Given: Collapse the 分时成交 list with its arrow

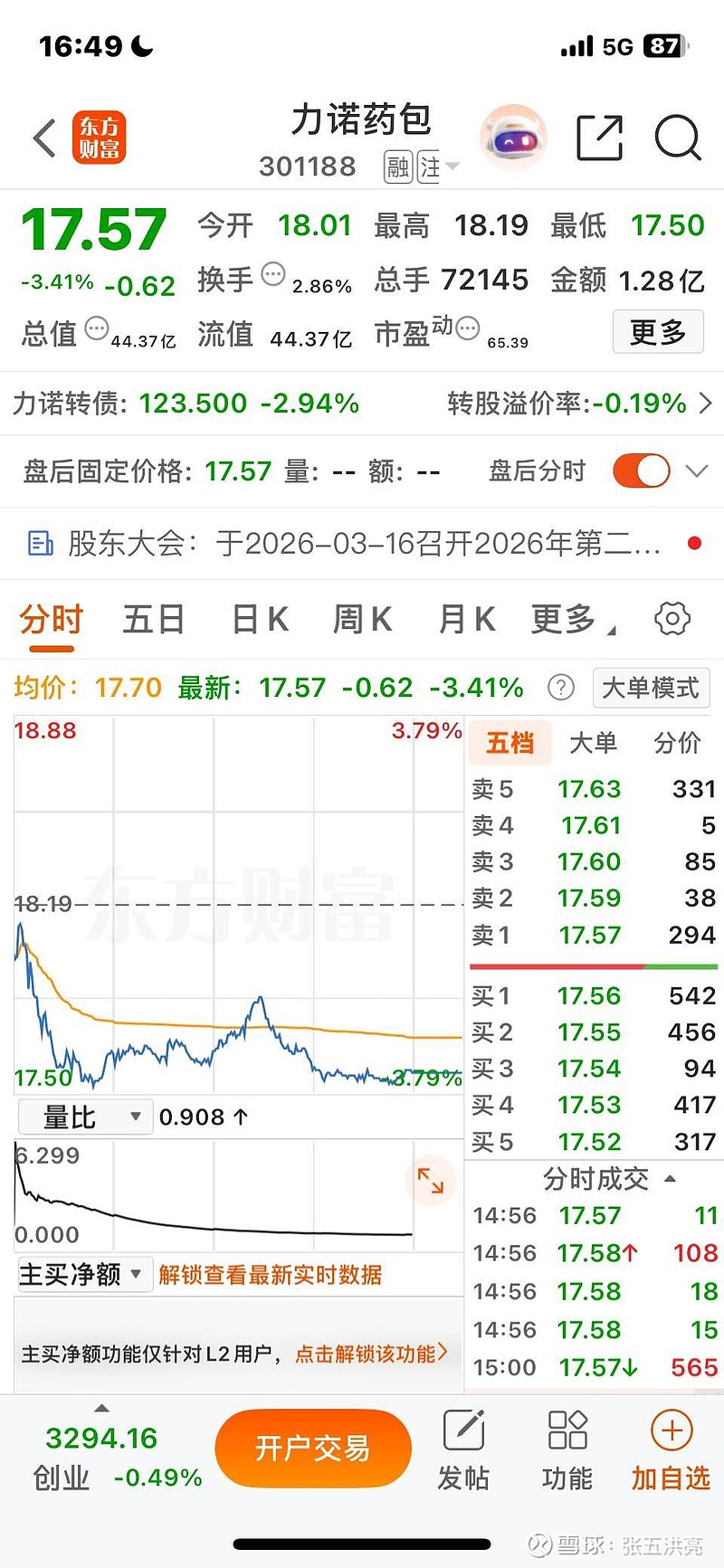Looking at the screenshot, I should [668, 1179].
